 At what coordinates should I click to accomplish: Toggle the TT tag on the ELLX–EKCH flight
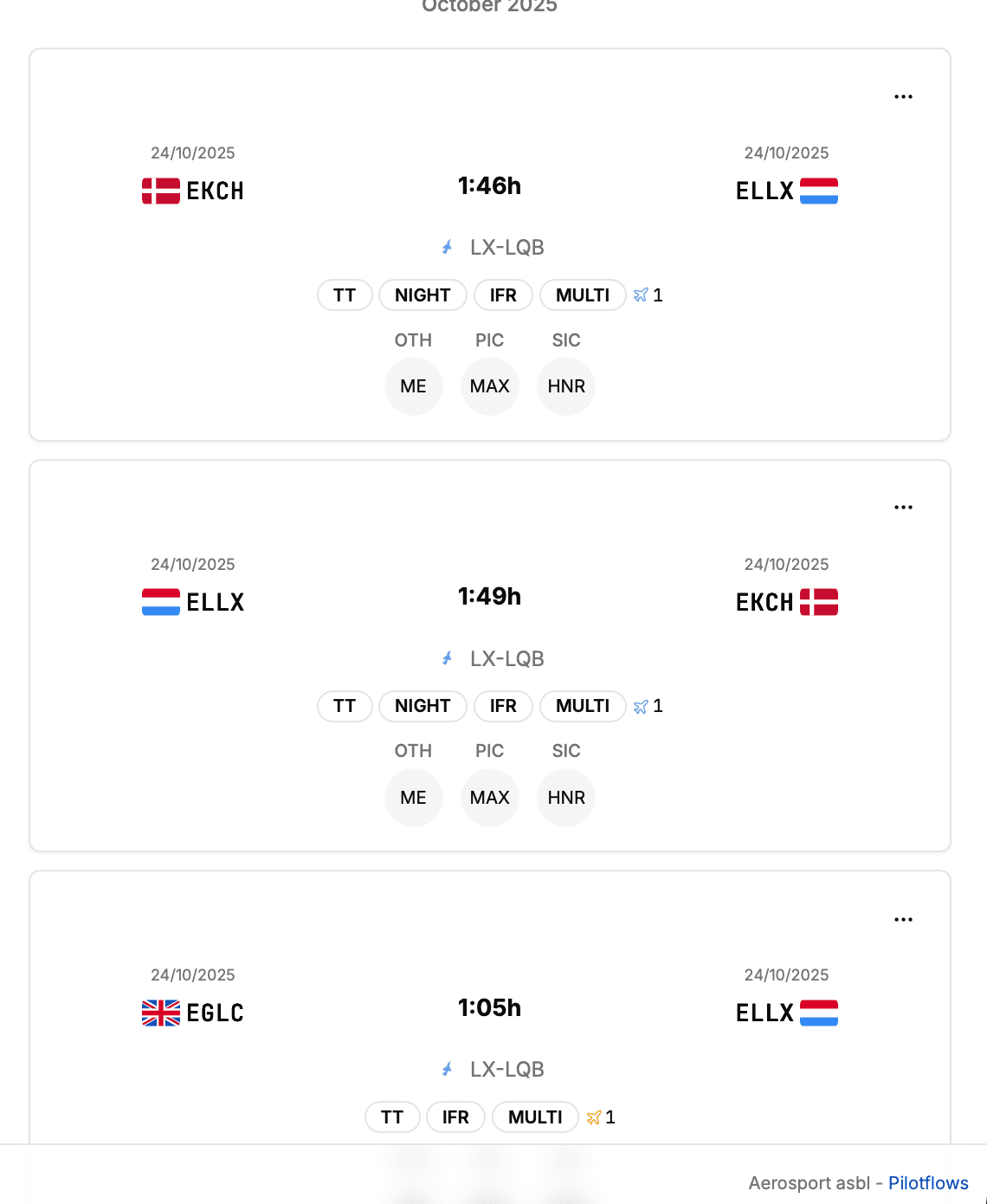tap(345, 706)
